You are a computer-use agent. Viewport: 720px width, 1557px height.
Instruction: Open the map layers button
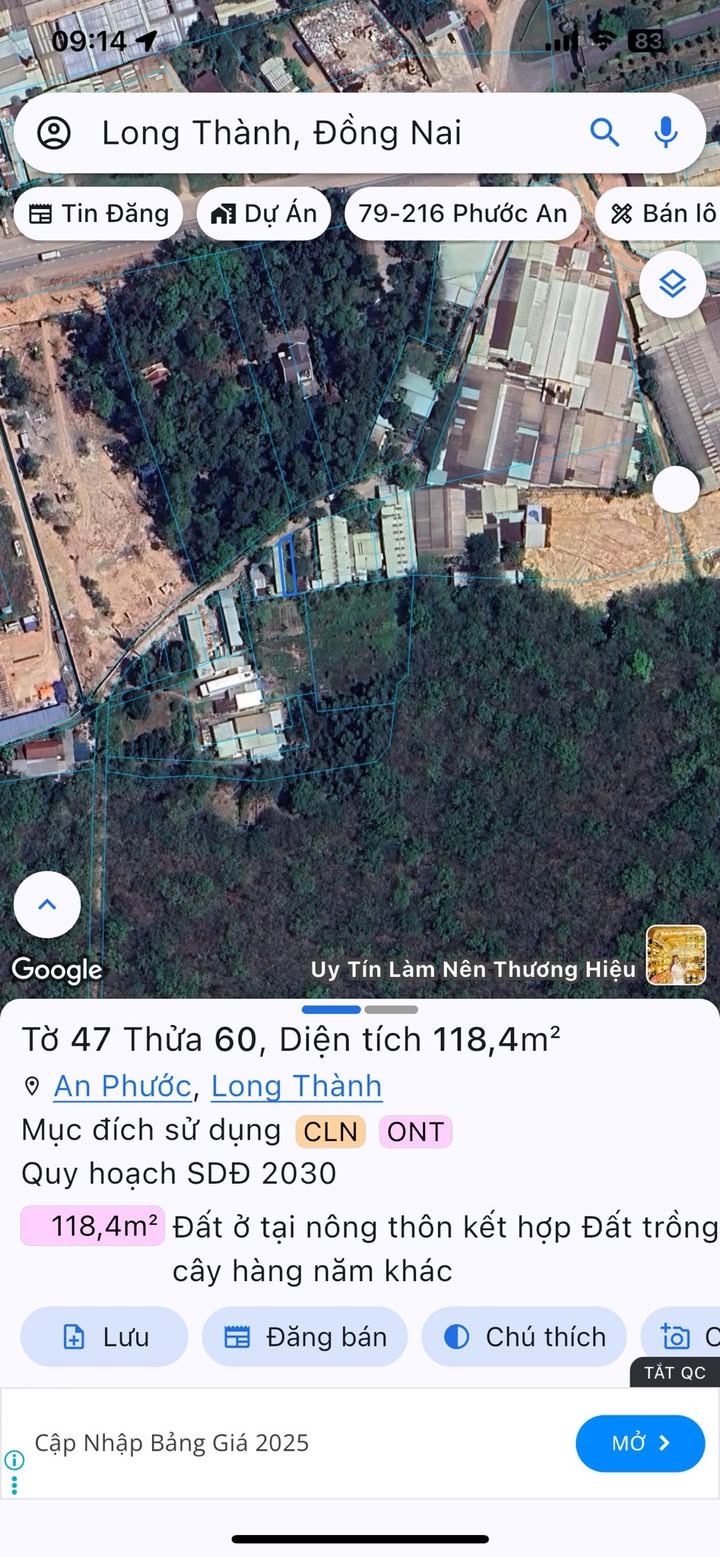point(673,285)
